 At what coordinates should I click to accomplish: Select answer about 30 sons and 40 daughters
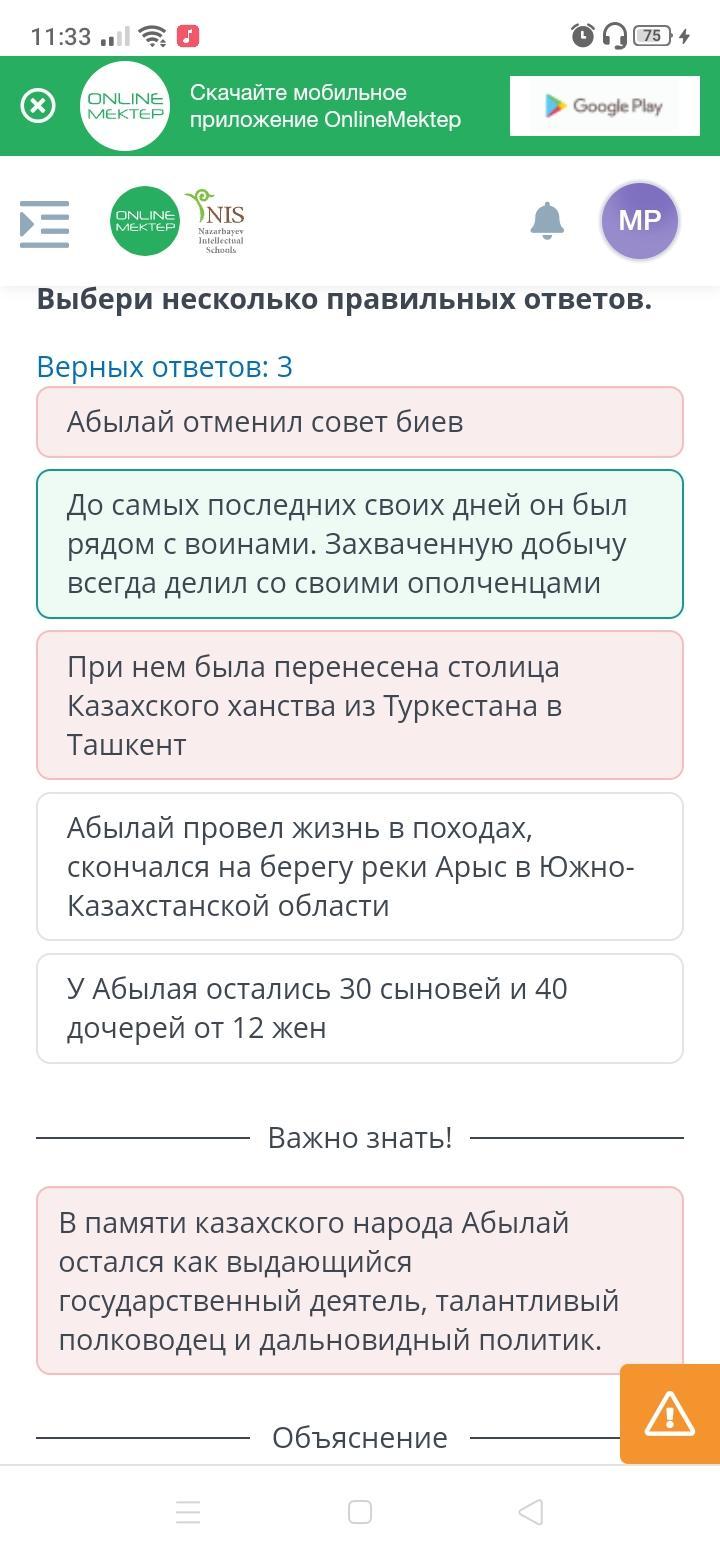tap(360, 1008)
